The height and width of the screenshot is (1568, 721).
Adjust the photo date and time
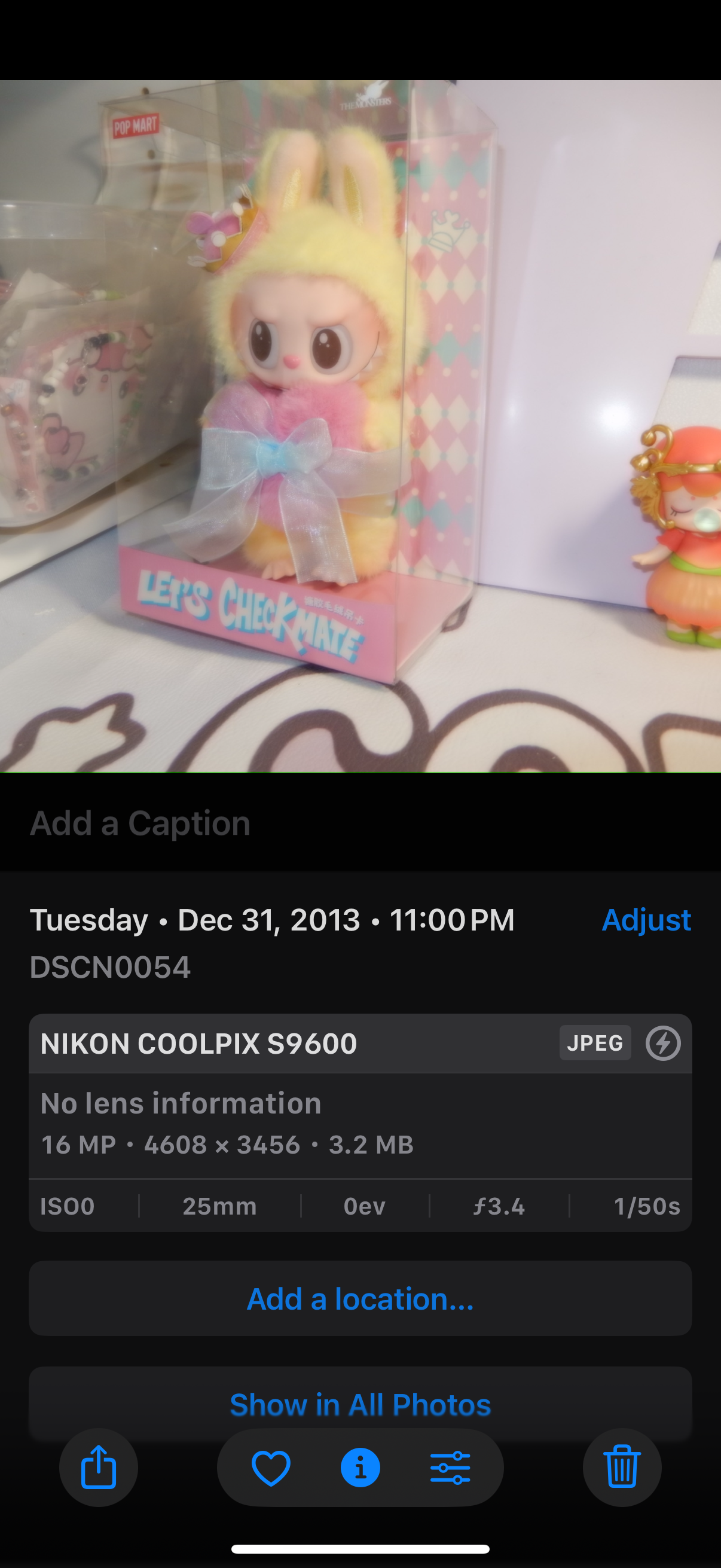click(x=646, y=920)
